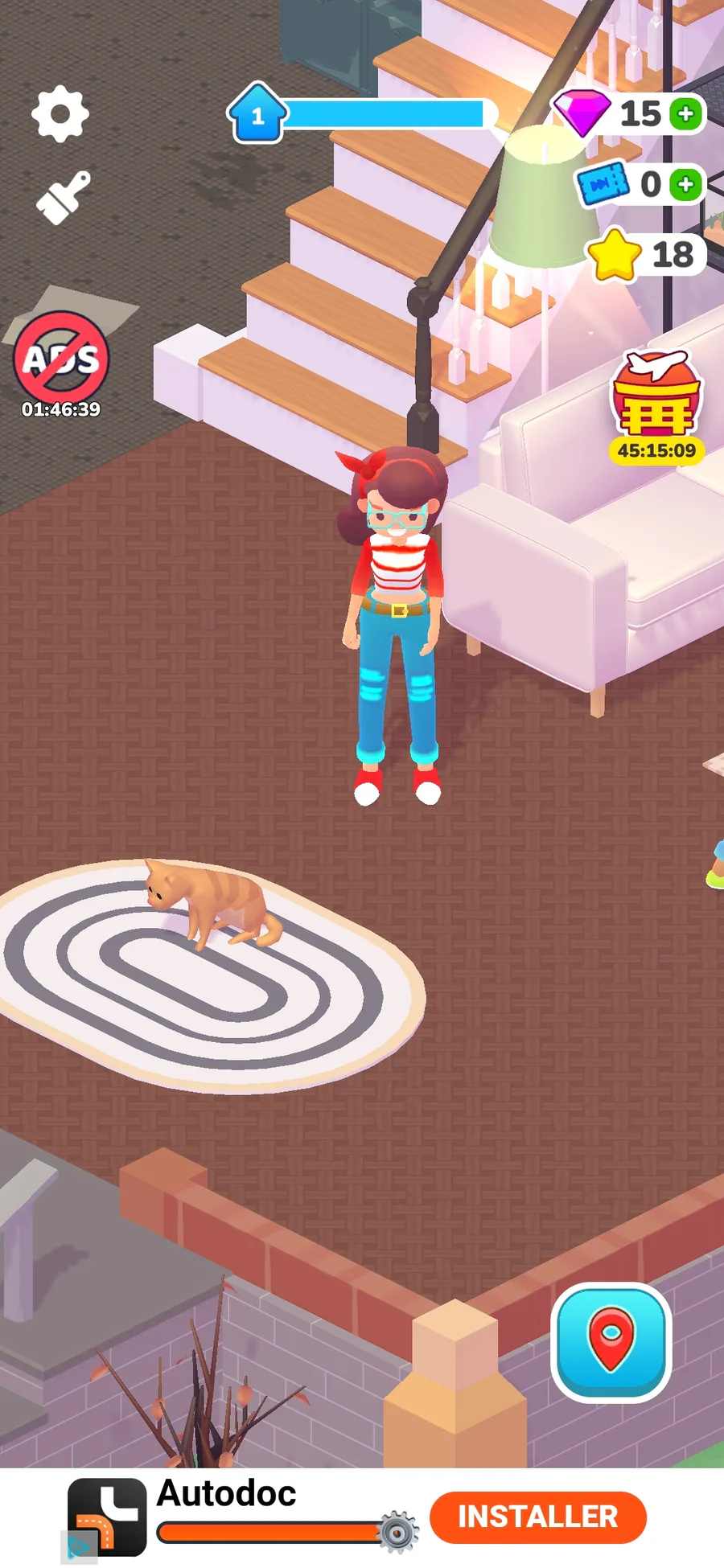This screenshot has height=1568, width=724.
Task: Open the house level progress bar
Action: pyautogui.click(x=362, y=115)
